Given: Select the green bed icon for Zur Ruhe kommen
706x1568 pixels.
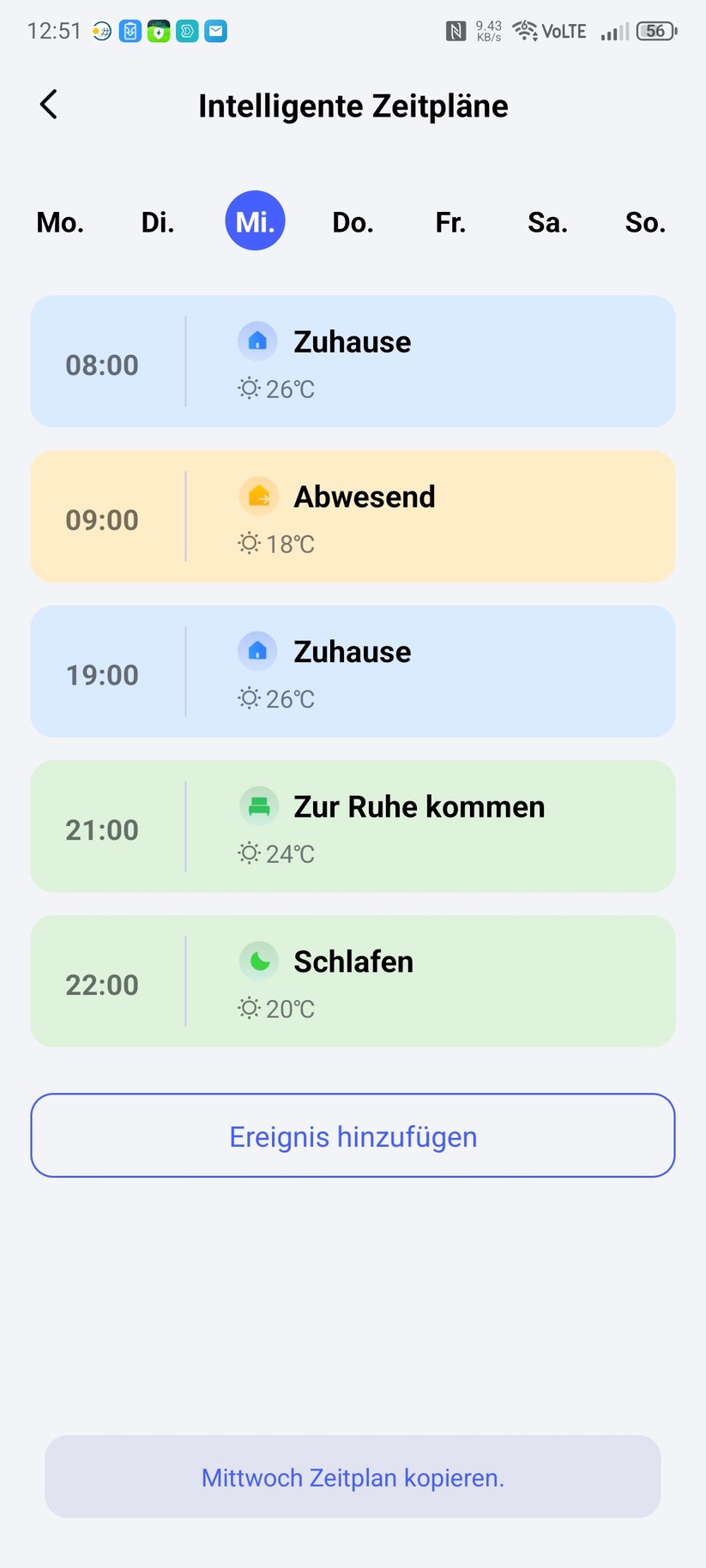Looking at the screenshot, I should click(257, 805).
